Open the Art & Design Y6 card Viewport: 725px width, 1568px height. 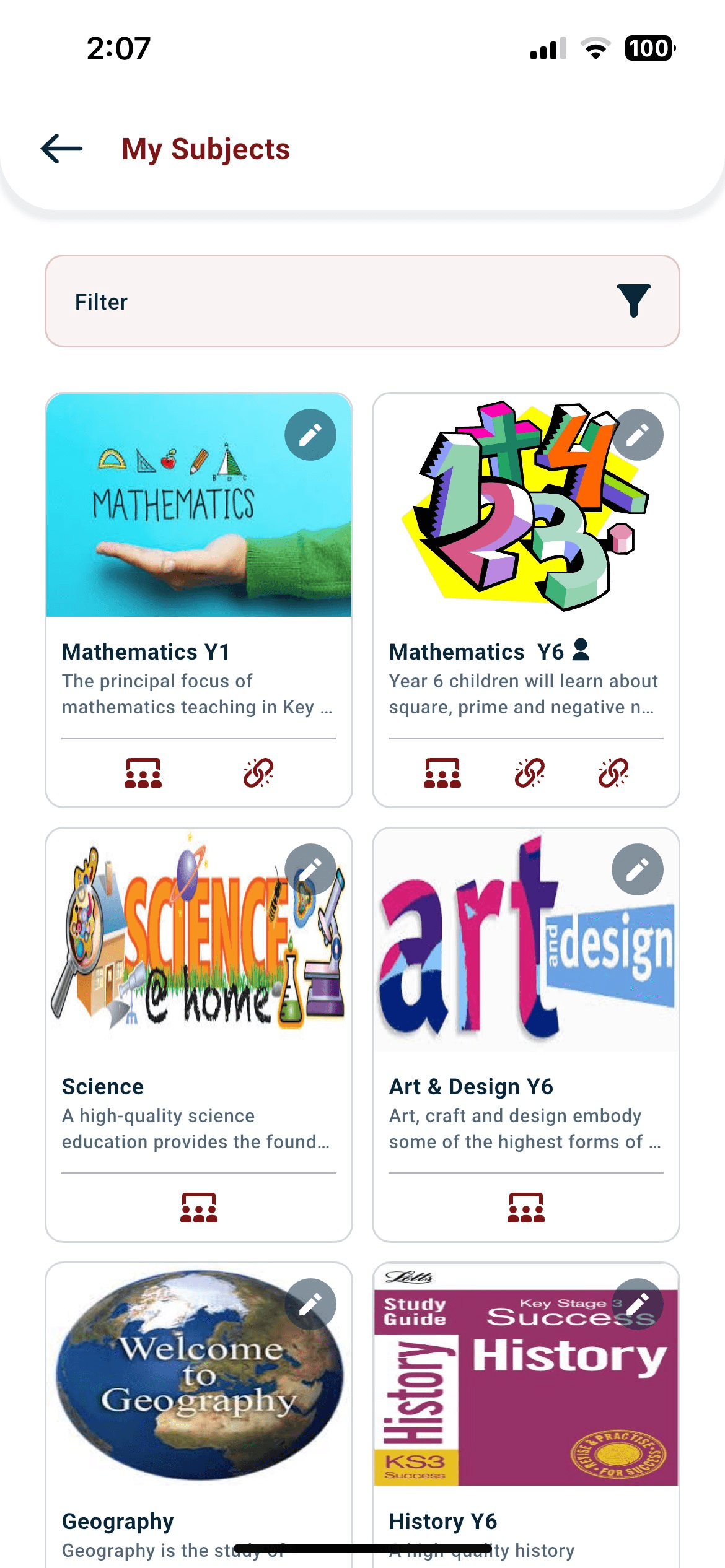526,1035
